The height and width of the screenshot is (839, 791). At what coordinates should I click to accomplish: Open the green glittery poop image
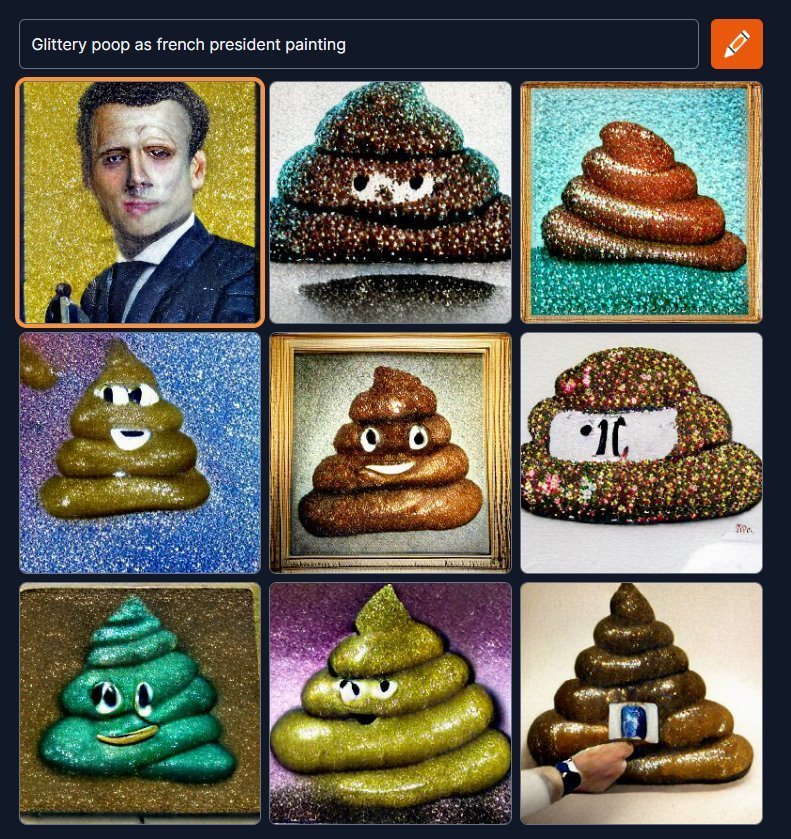click(x=140, y=703)
